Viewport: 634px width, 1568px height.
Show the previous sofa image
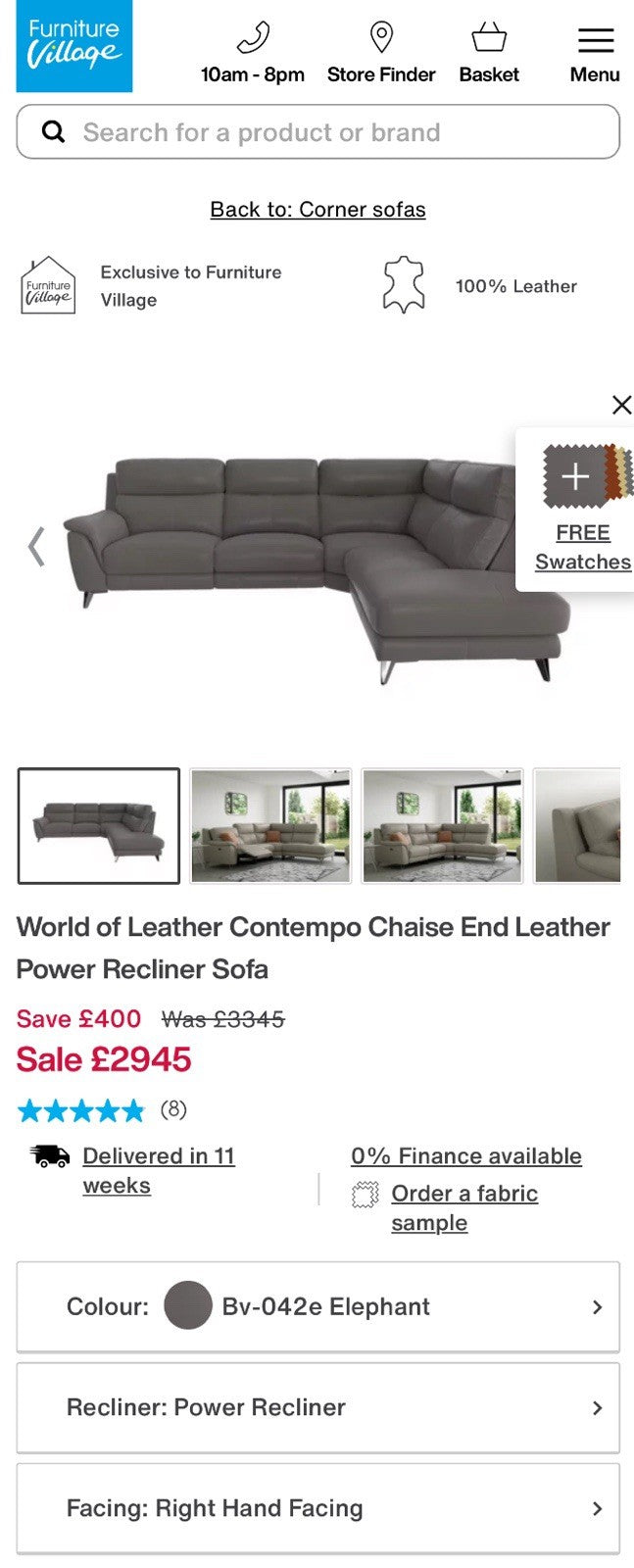coord(37,547)
